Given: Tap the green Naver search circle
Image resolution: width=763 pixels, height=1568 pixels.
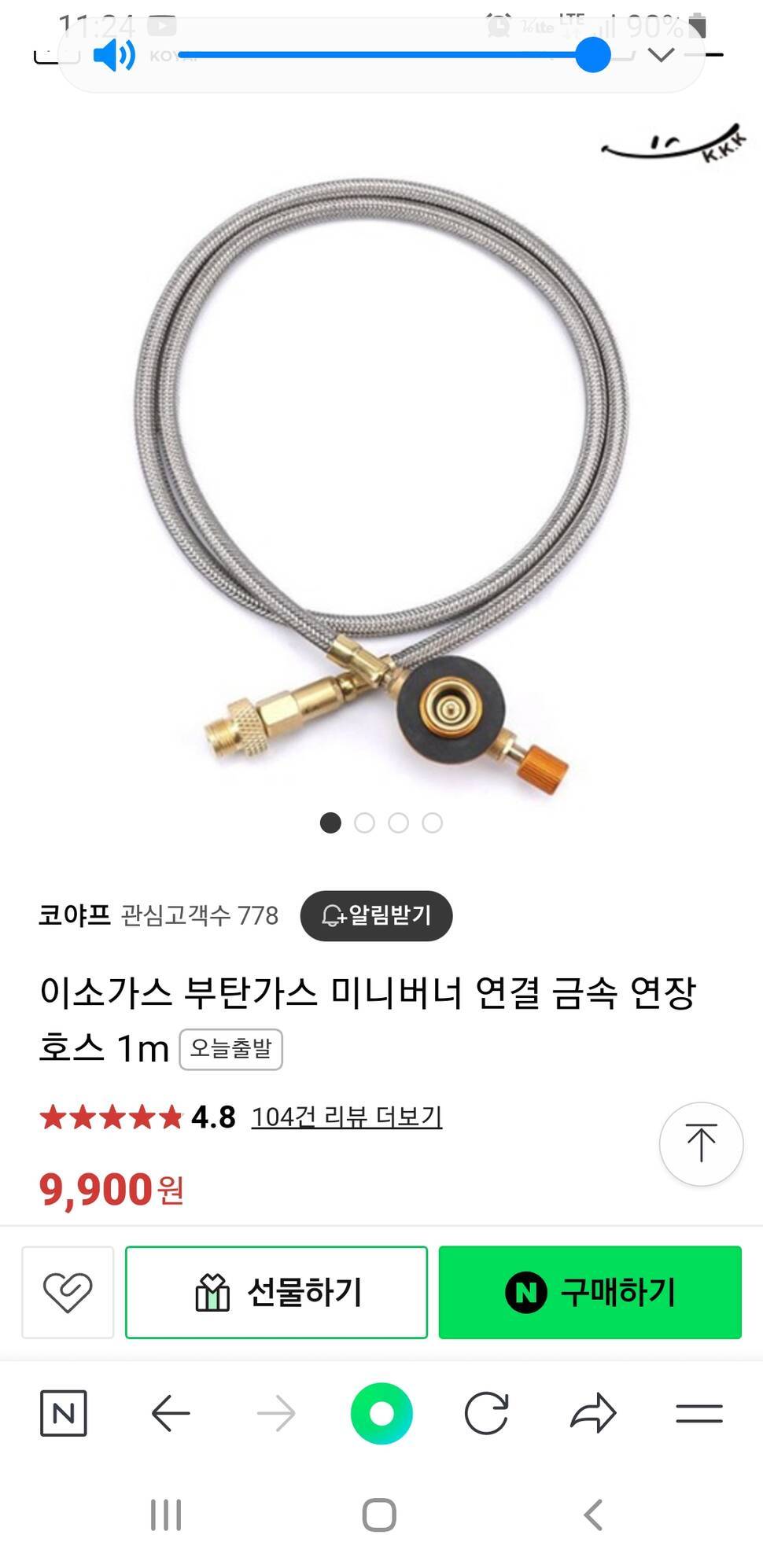Looking at the screenshot, I should point(381,1413).
